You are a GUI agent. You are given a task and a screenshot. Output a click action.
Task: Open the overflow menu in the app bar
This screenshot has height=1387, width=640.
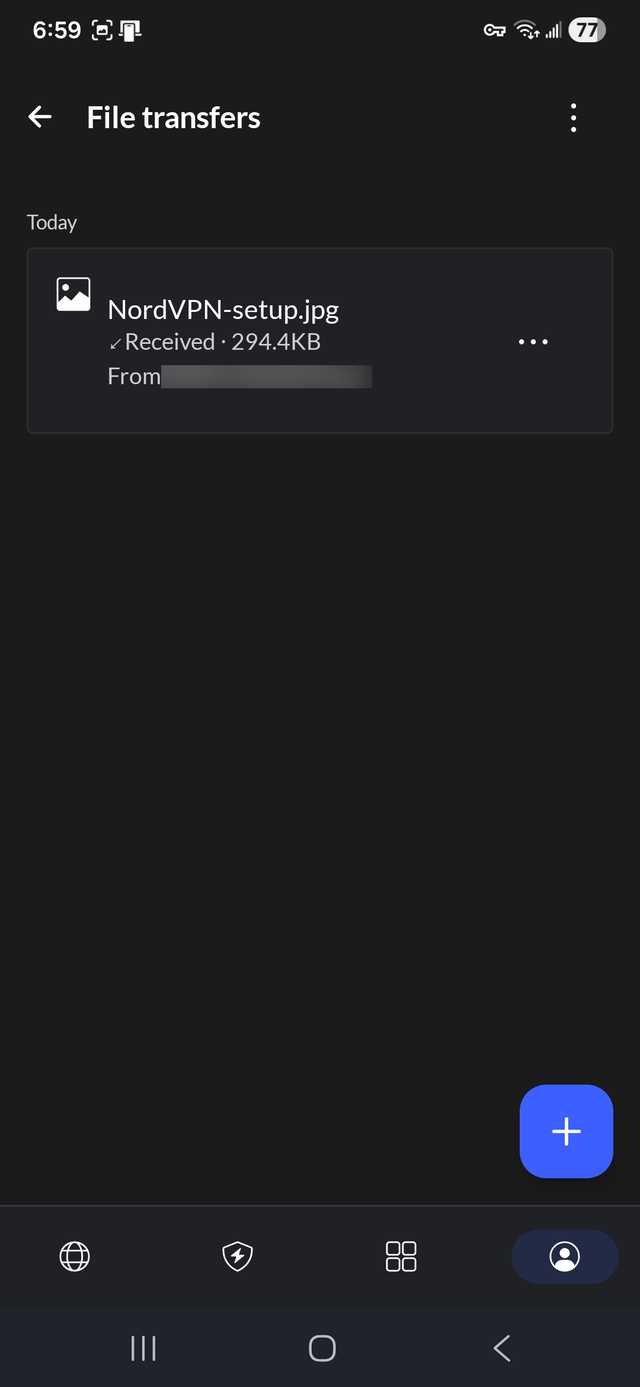(573, 117)
